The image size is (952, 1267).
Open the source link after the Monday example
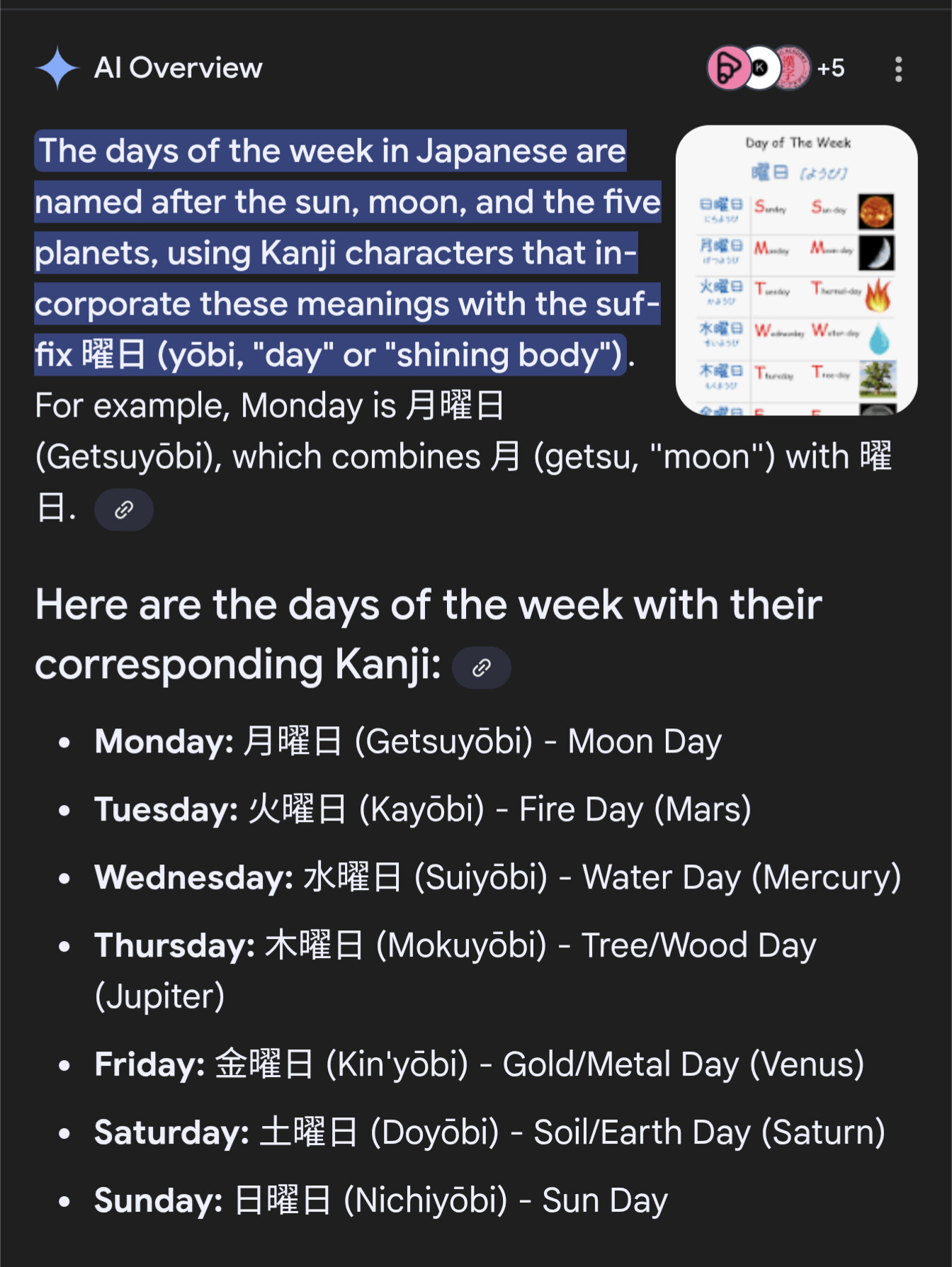[124, 509]
